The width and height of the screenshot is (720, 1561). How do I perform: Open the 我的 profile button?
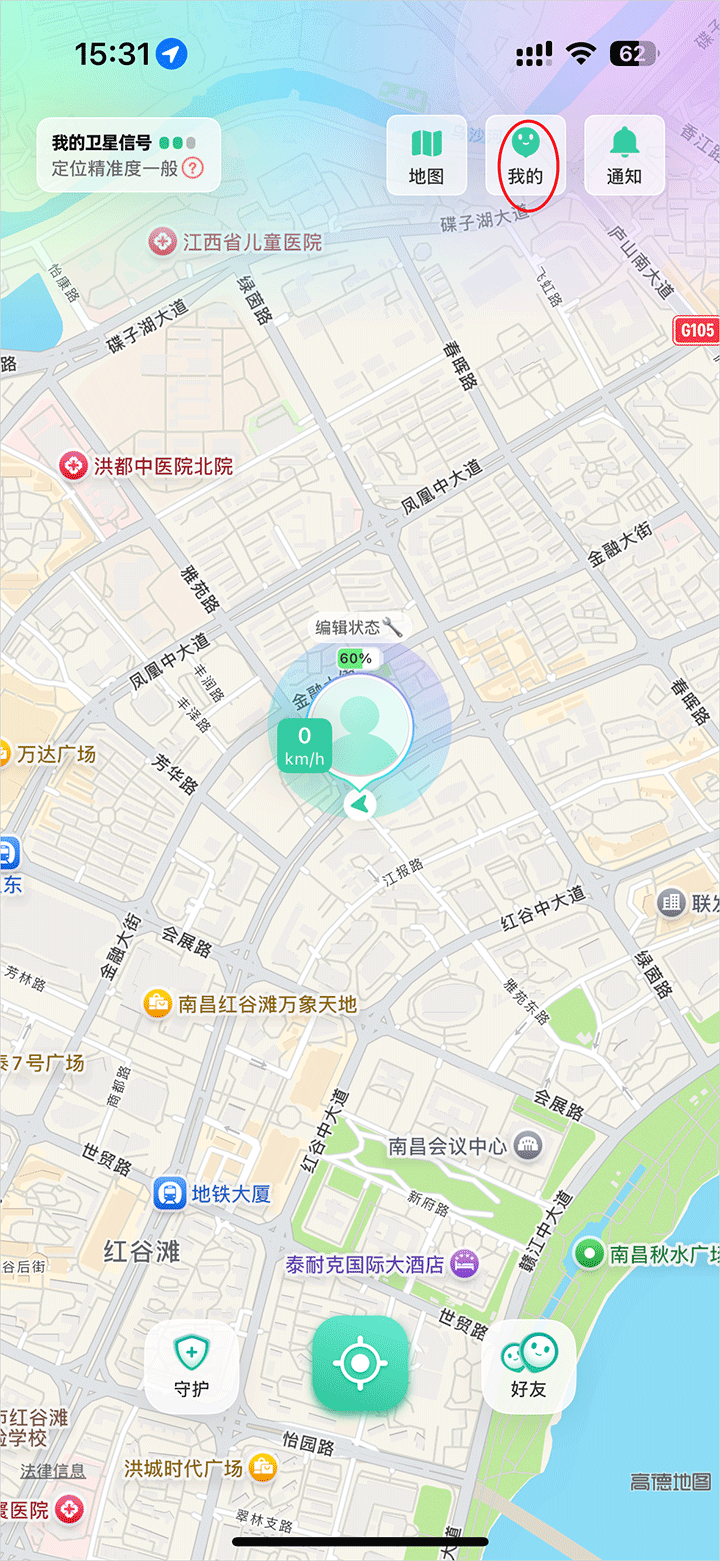point(525,156)
